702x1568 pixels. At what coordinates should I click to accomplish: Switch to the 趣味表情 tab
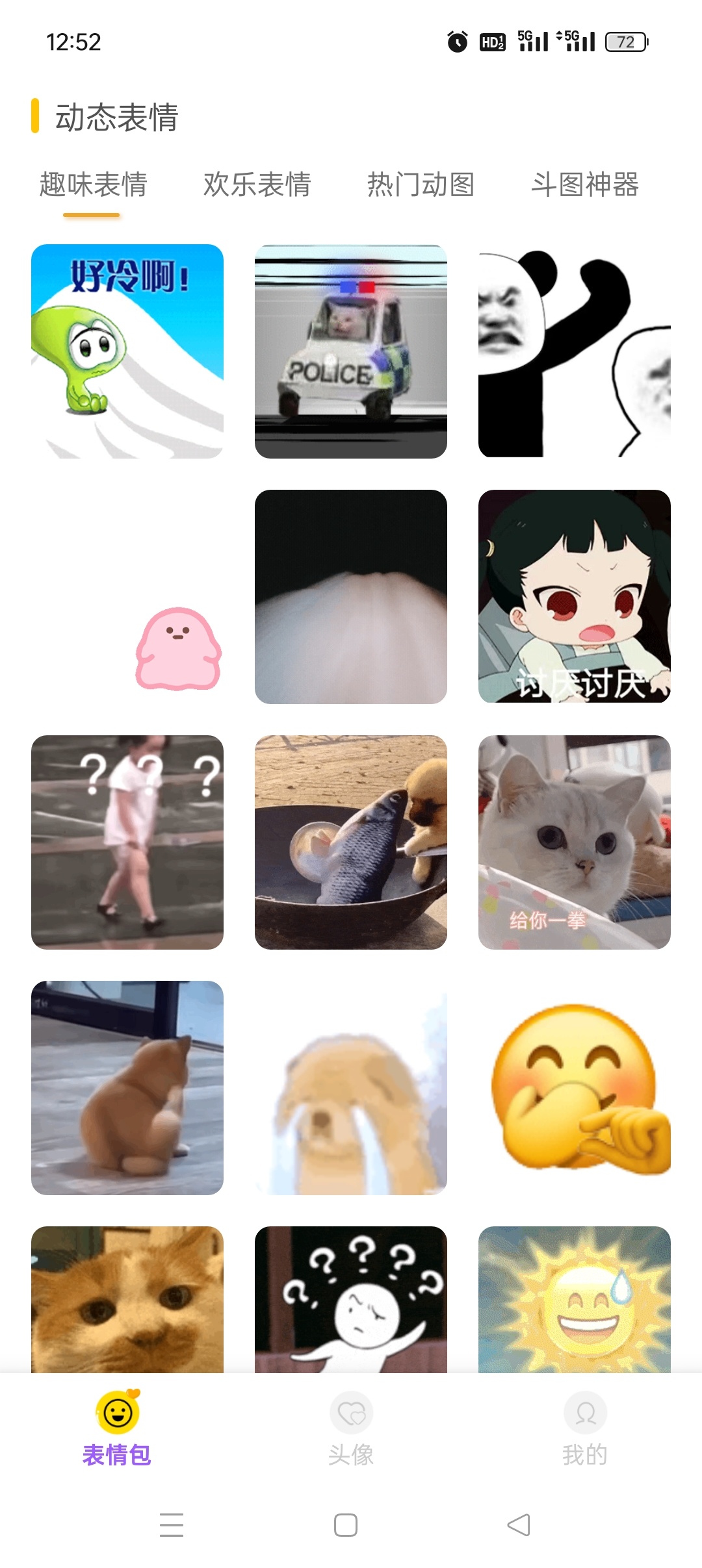[x=92, y=185]
